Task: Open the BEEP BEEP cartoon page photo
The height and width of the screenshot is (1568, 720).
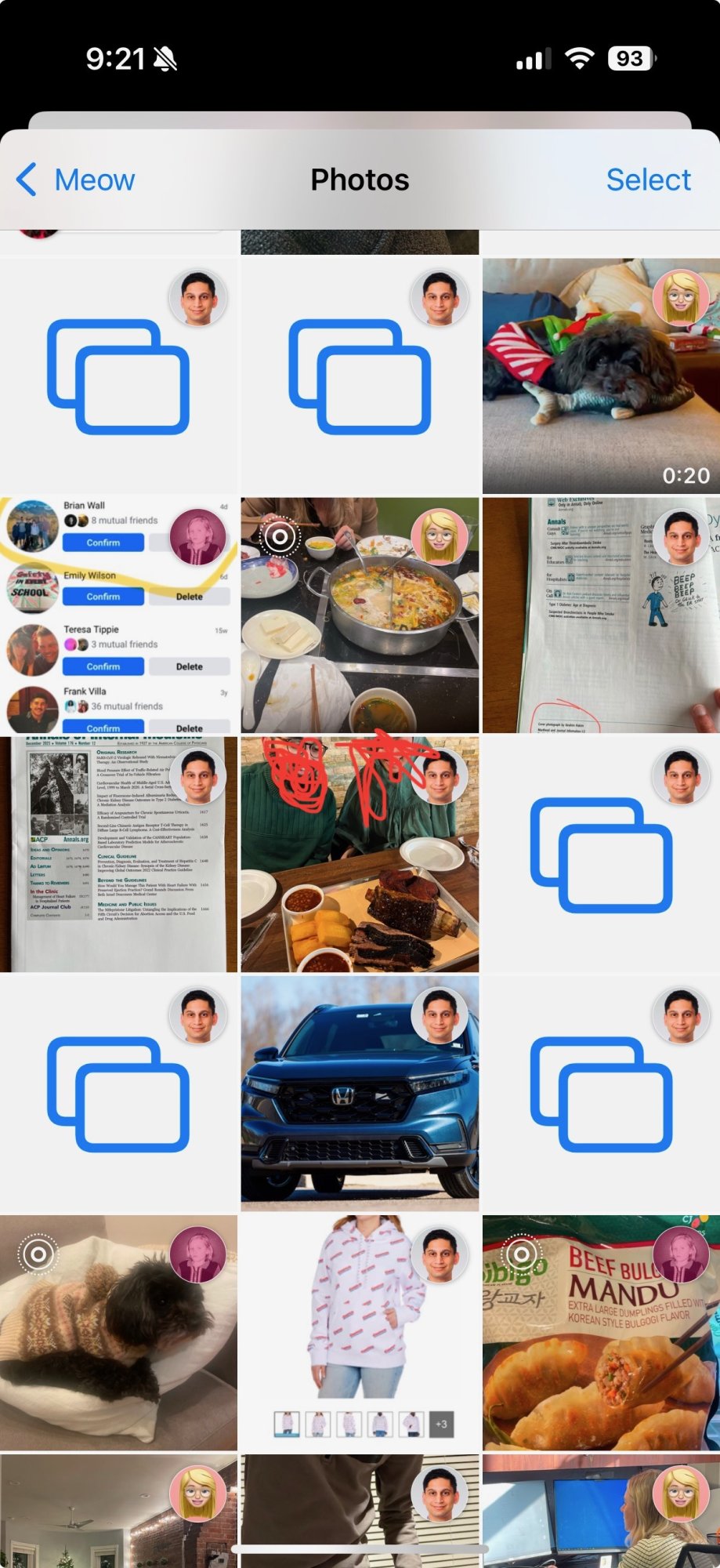Action: pyautogui.click(x=600, y=615)
